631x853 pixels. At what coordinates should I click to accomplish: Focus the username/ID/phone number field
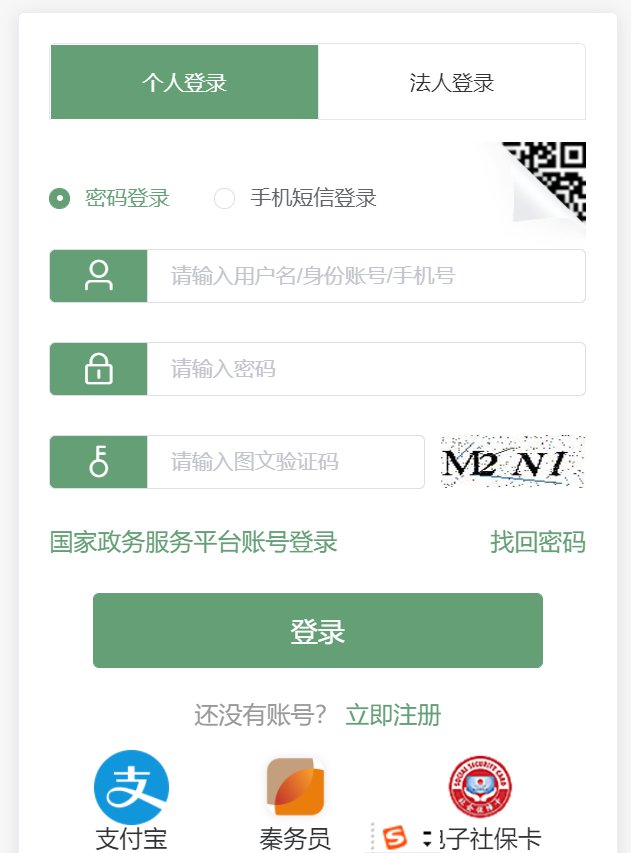point(365,276)
